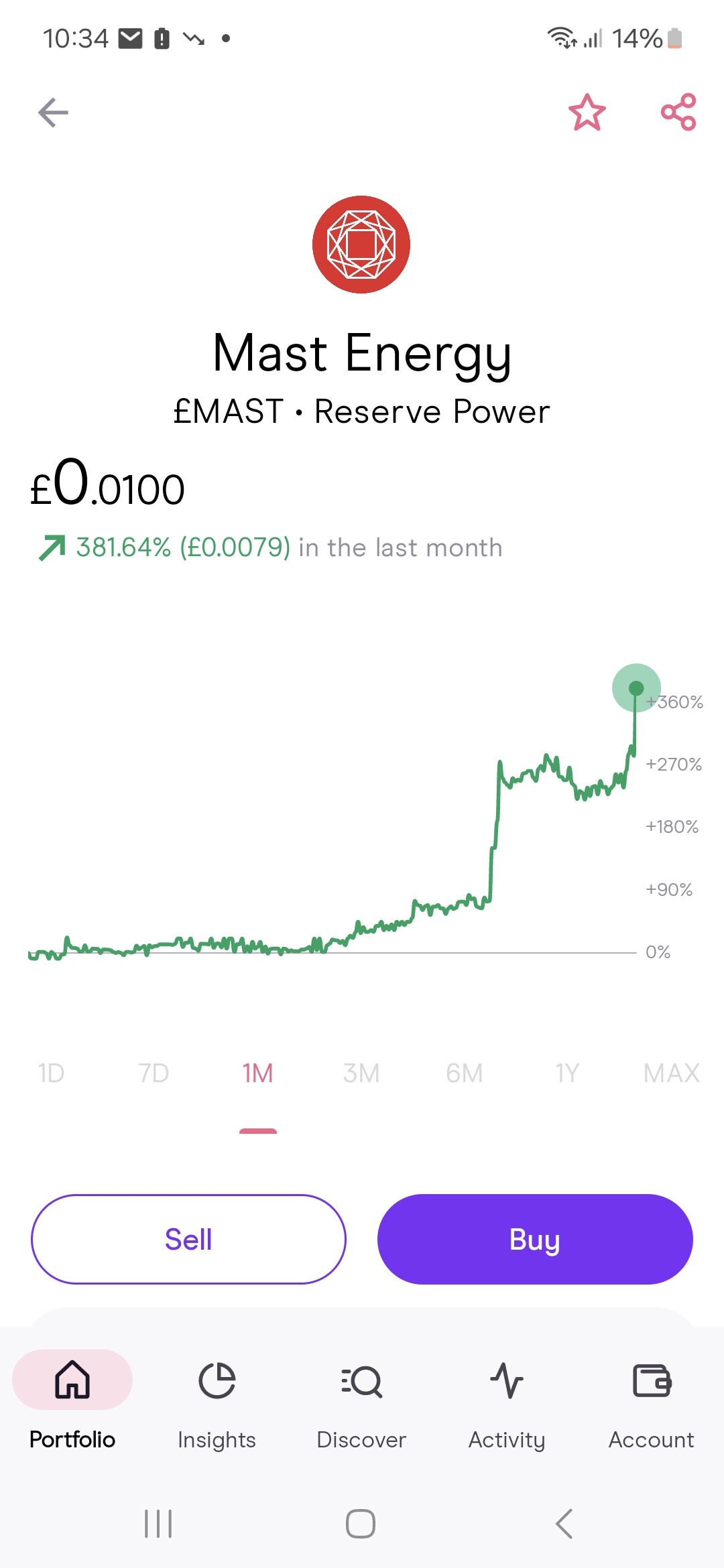The image size is (724, 1568).
Task: View the 1Y price chart
Action: (567, 1073)
